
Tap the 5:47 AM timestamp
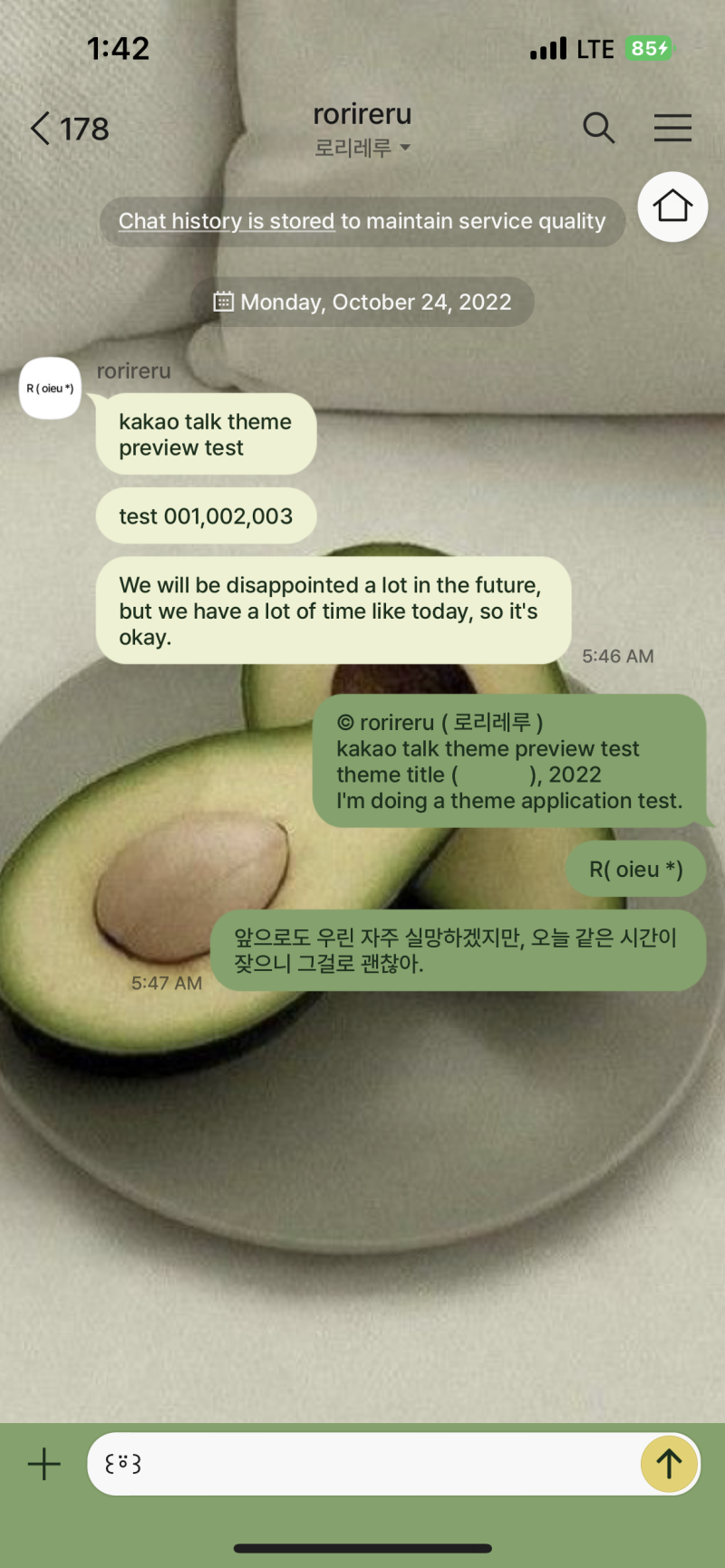click(x=167, y=982)
